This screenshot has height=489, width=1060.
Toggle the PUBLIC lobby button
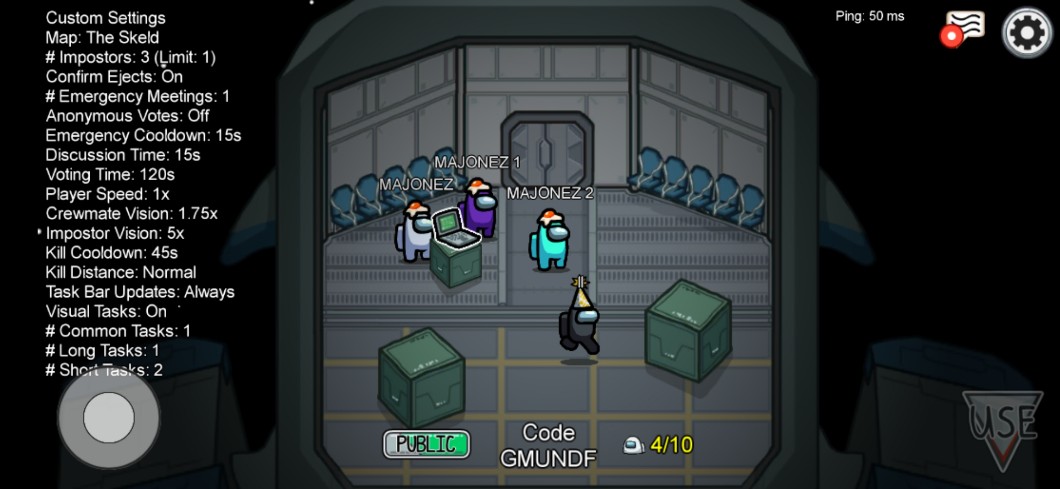[x=426, y=444]
